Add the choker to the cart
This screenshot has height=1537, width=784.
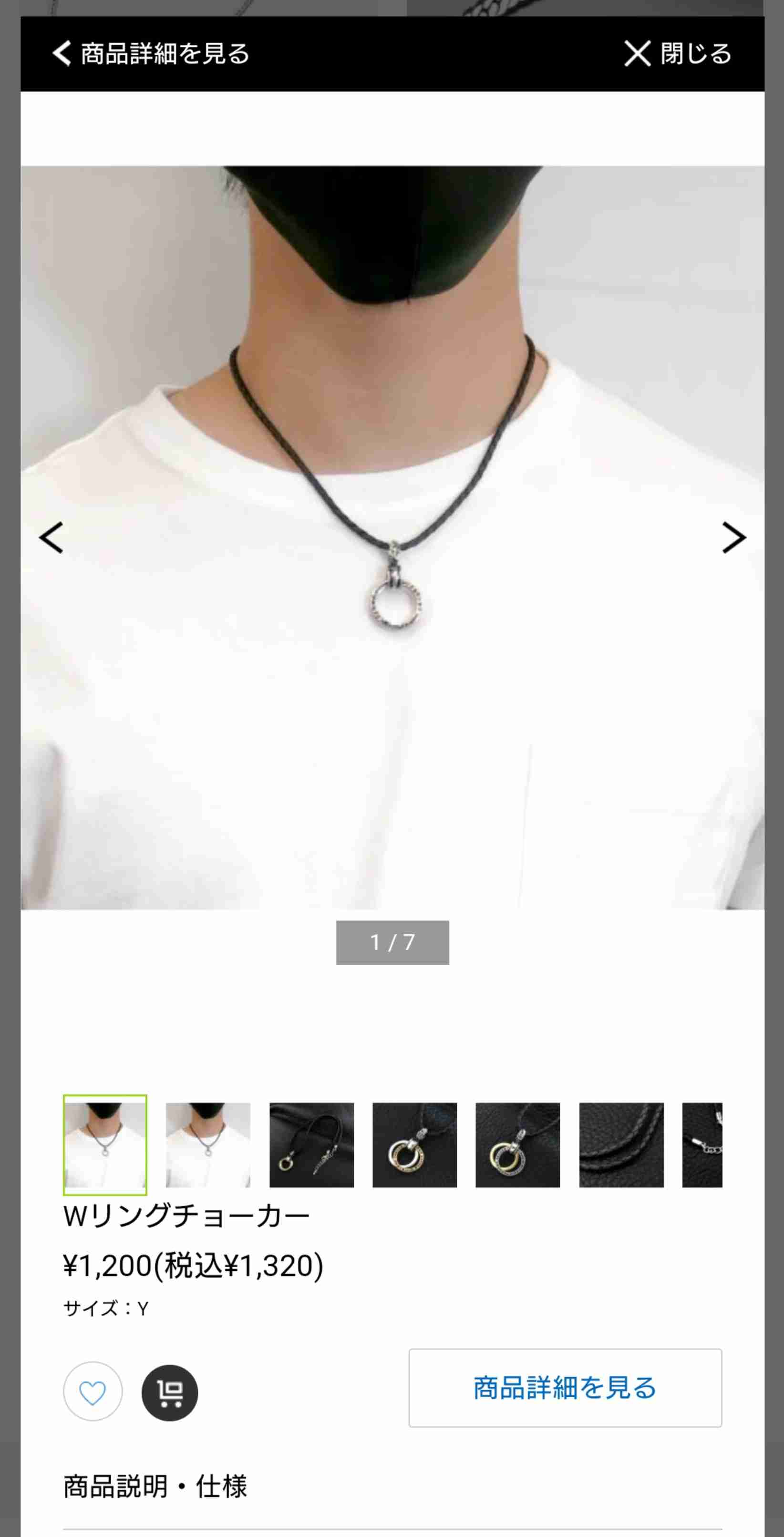170,1393
